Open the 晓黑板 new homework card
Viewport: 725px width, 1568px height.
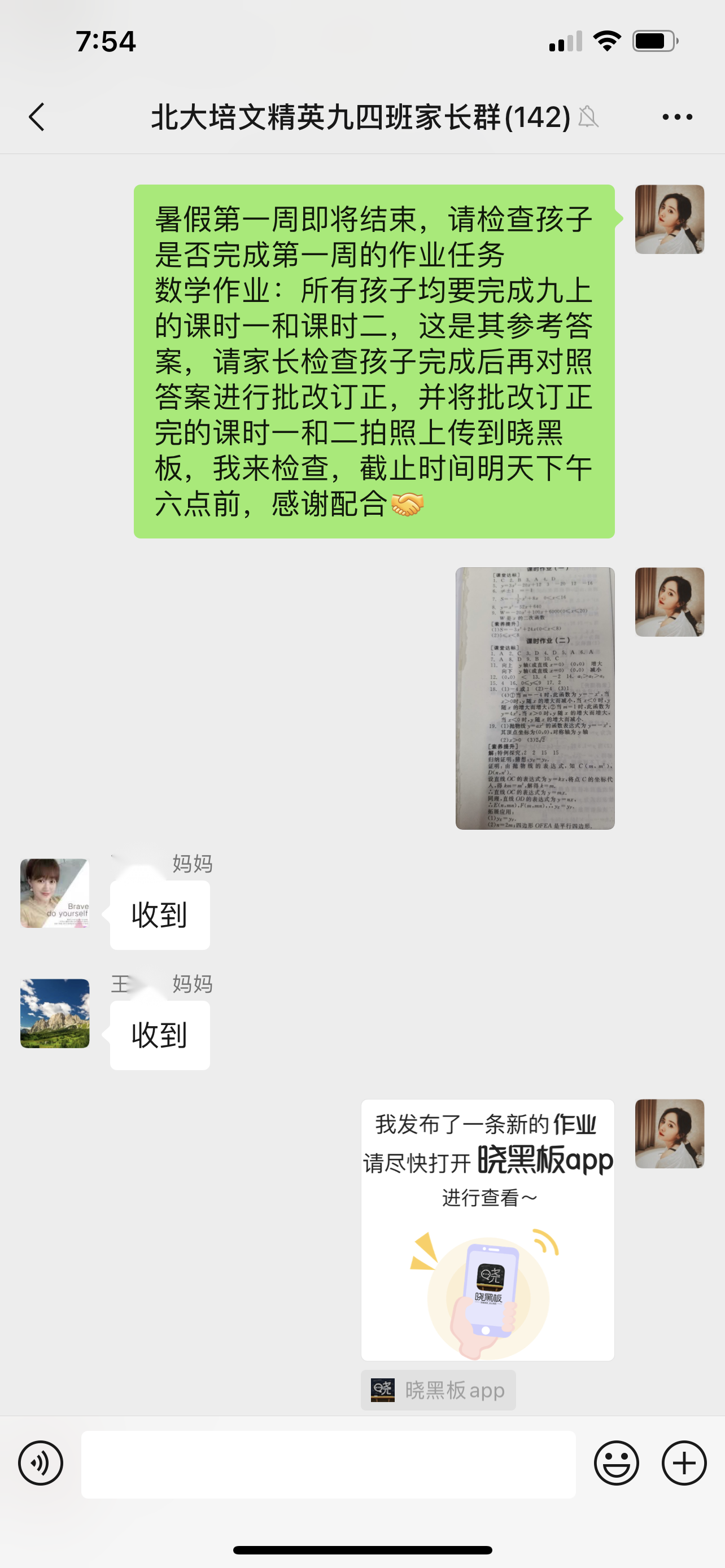pos(487,1229)
